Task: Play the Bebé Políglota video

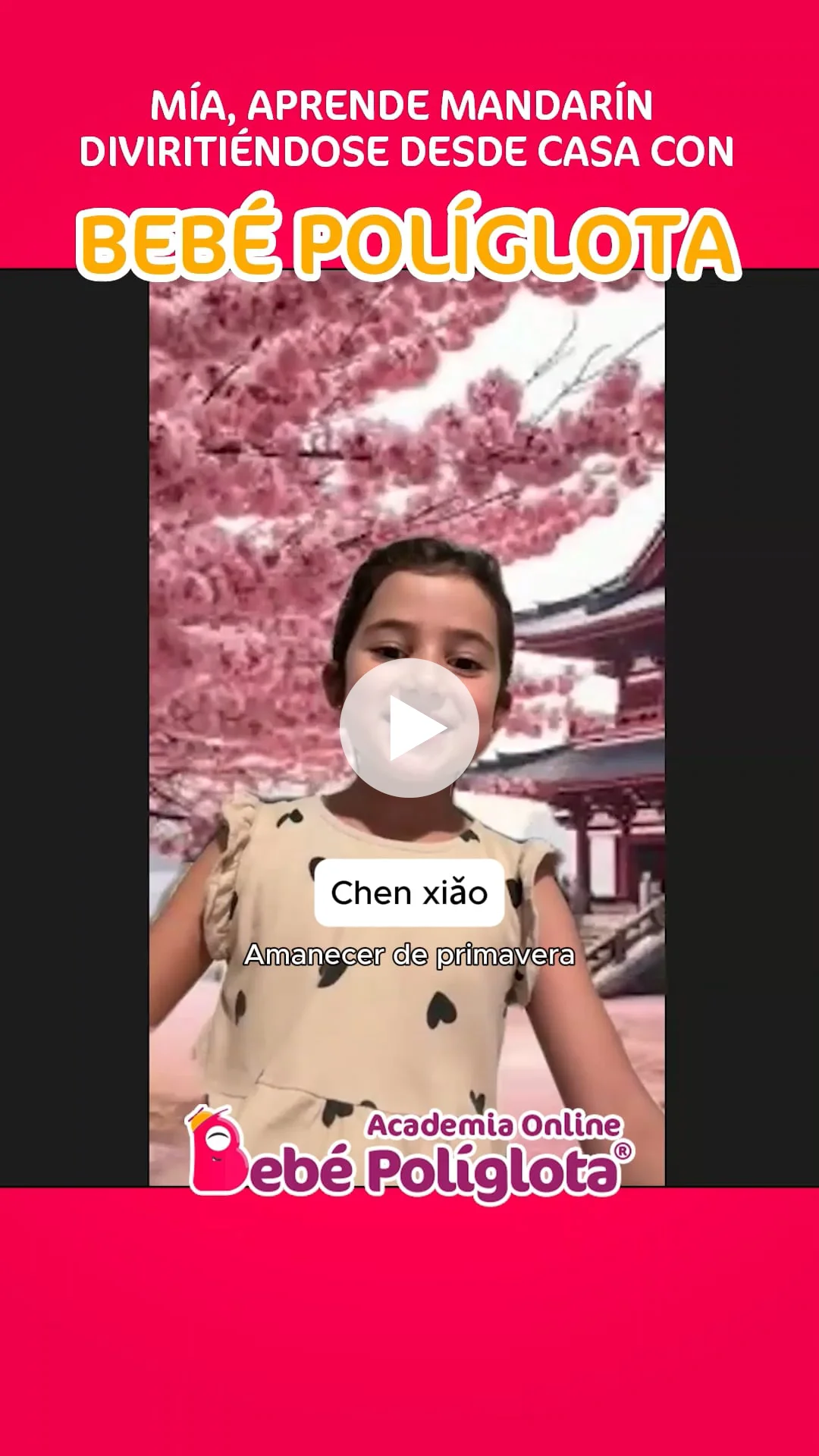Action: pos(409,728)
